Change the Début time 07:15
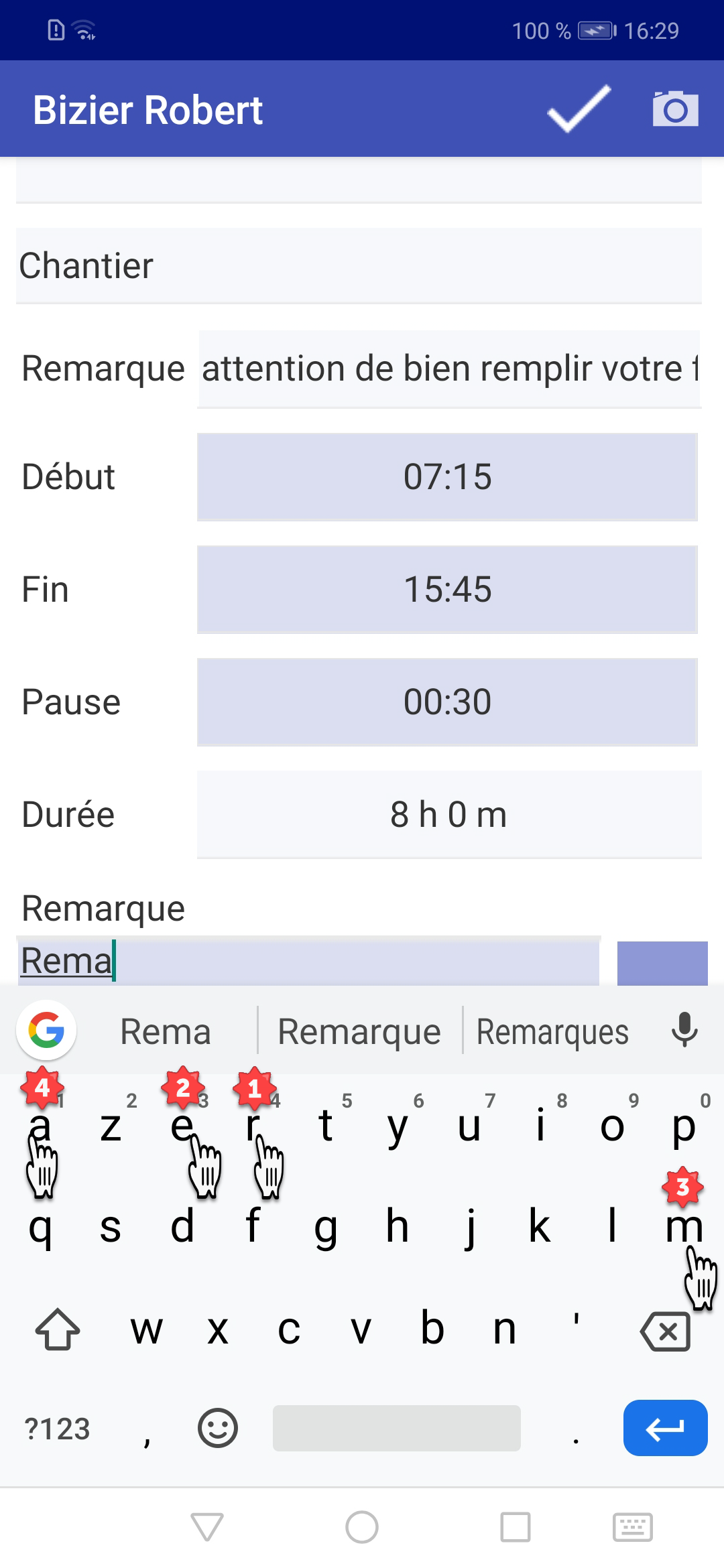 [x=447, y=477]
